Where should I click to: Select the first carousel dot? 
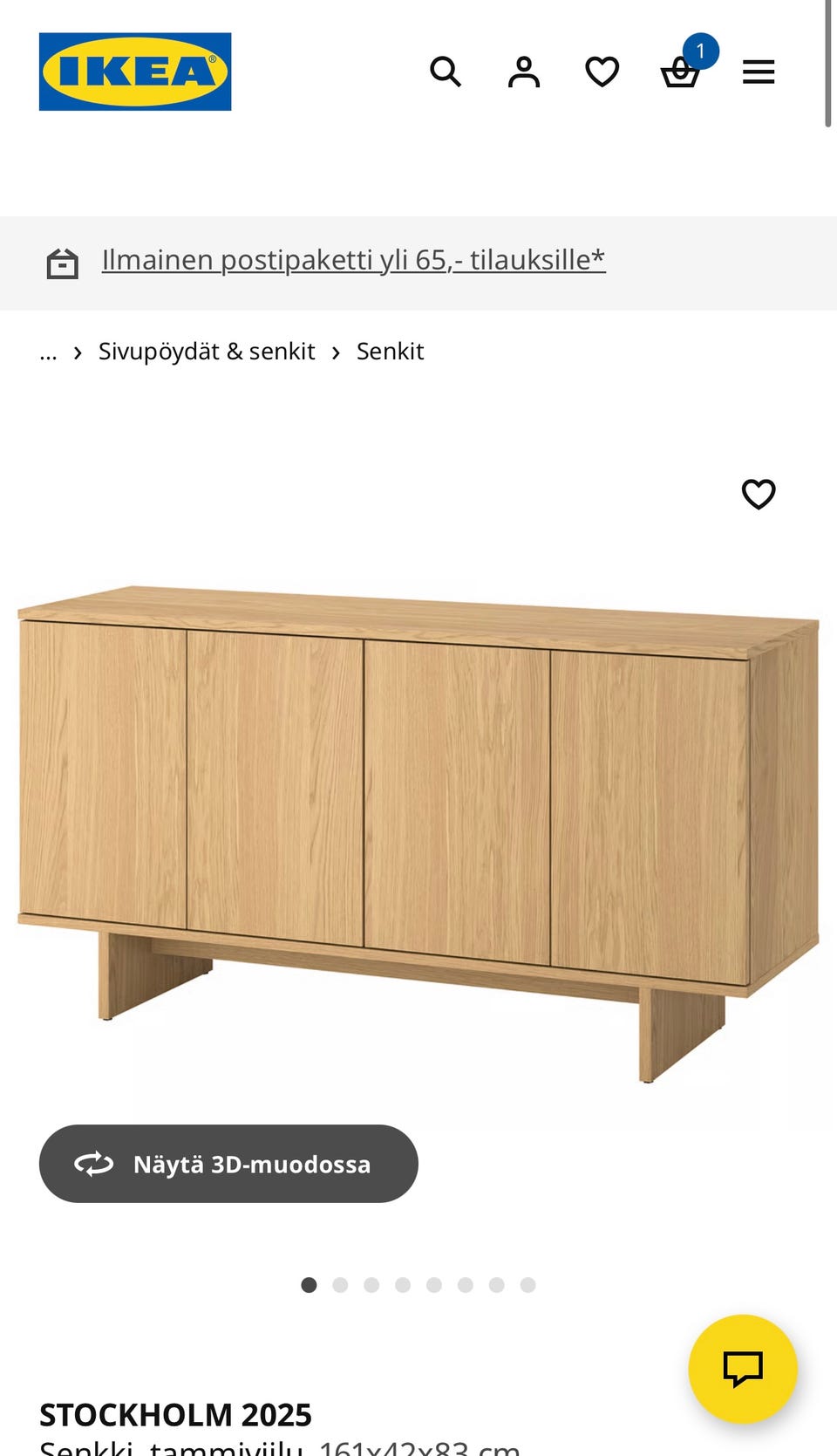coord(310,1284)
